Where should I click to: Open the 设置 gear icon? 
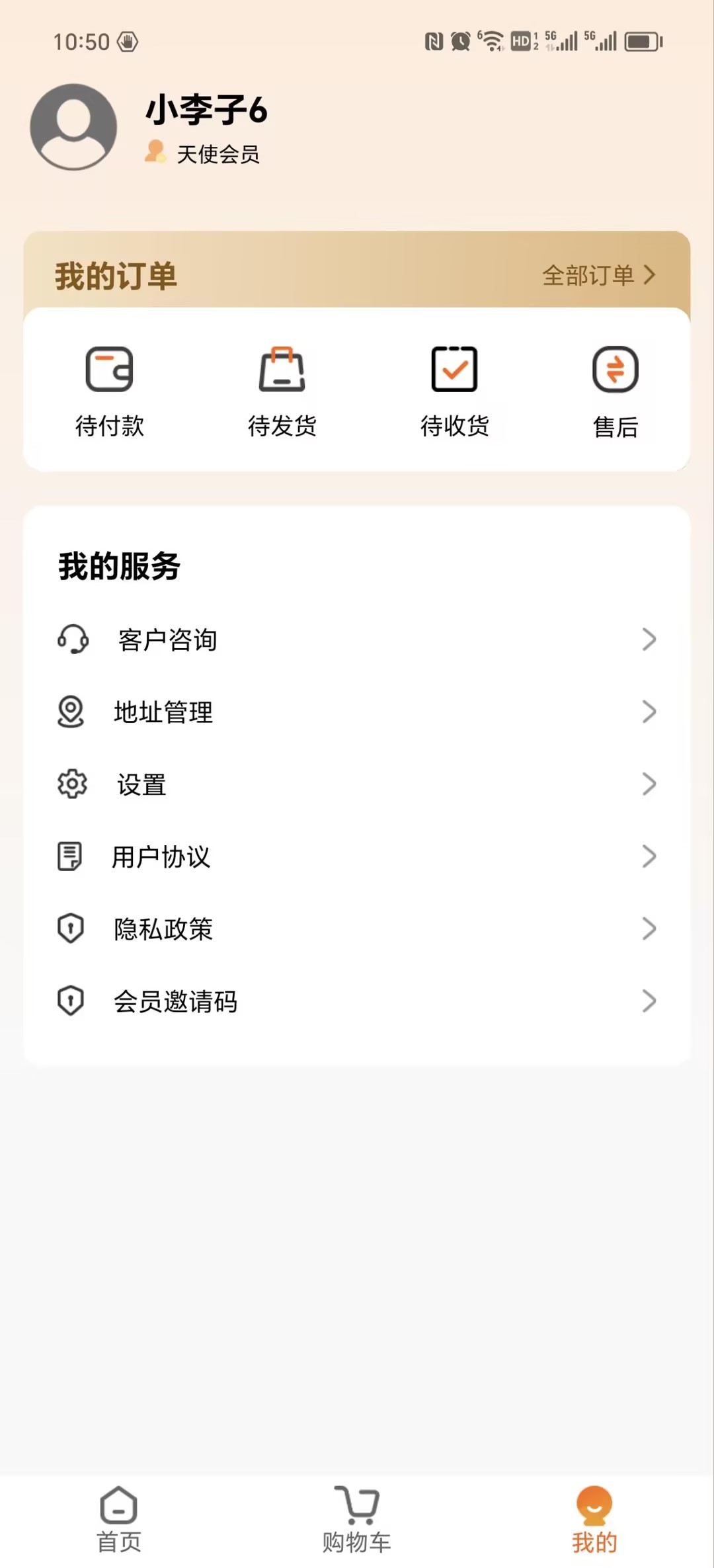coord(71,784)
